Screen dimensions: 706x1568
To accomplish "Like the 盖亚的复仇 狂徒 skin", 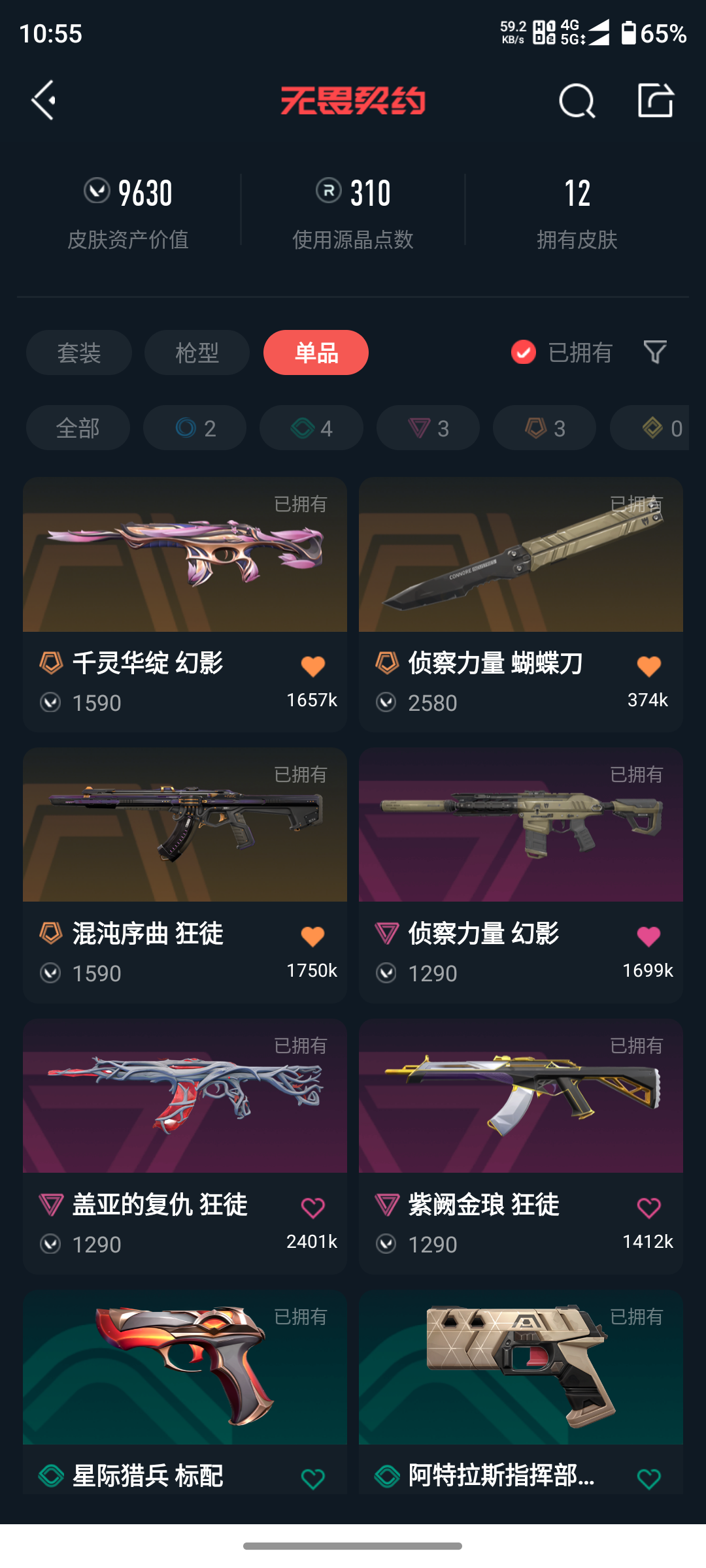I will (x=312, y=1208).
